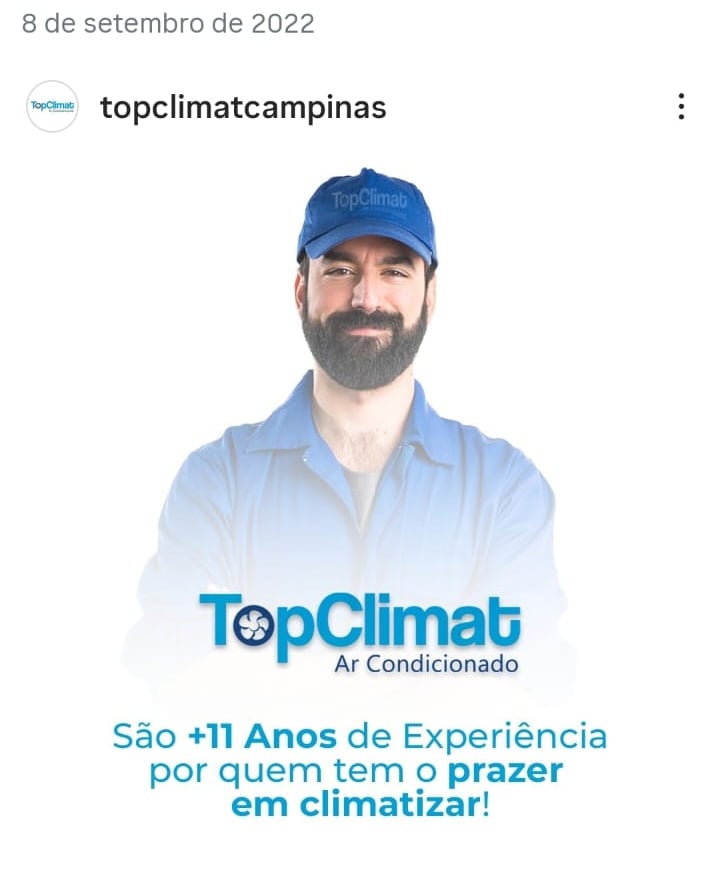
Task: Open the post's three-dot overflow menu
Action: (681, 107)
